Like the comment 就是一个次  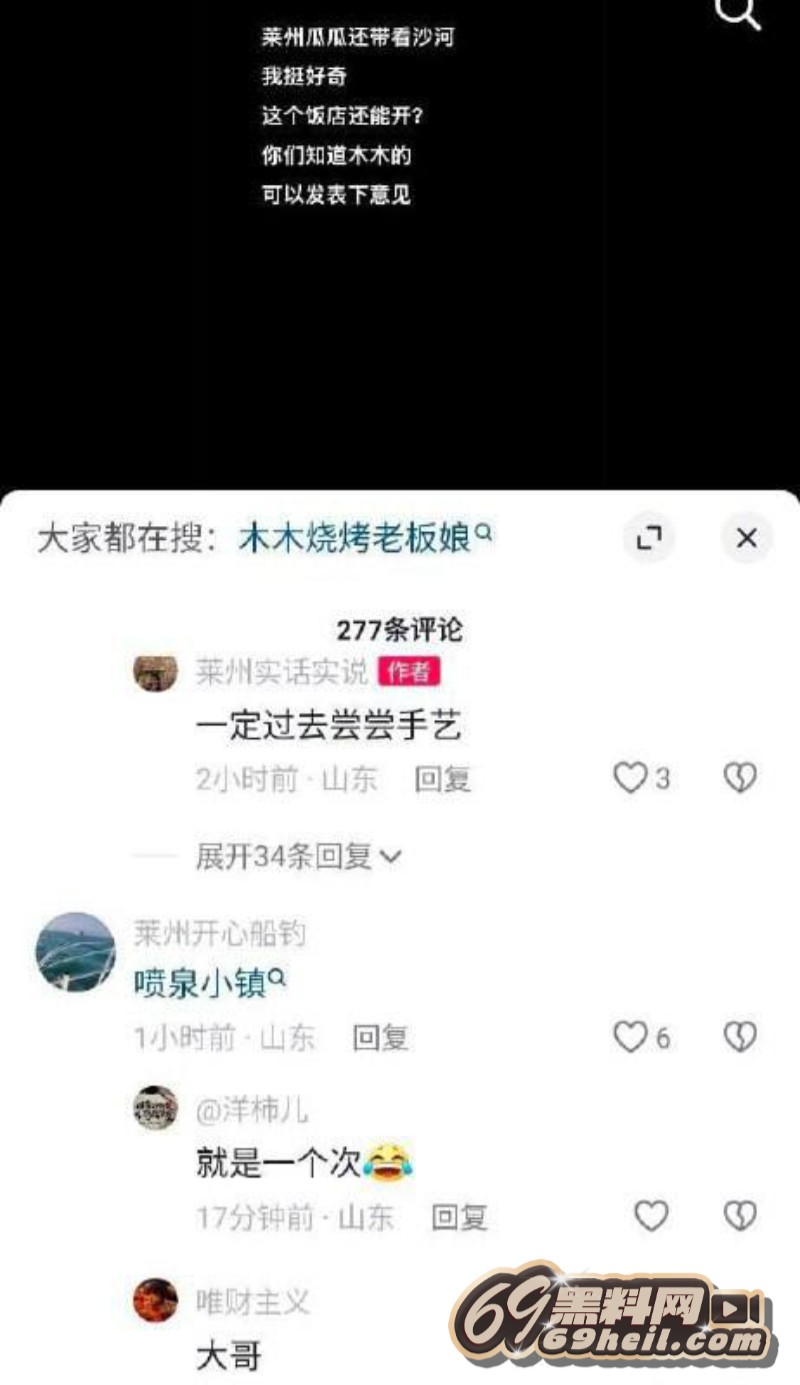point(651,1216)
